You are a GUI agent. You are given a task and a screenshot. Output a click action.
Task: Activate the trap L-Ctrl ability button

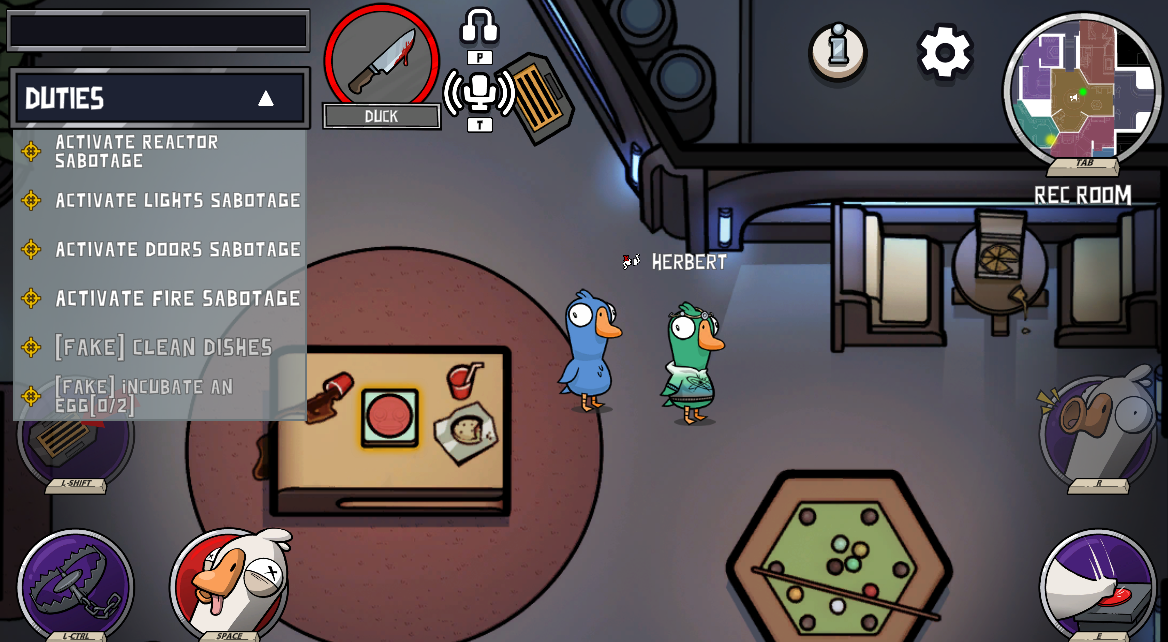click(x=76, y=585)
